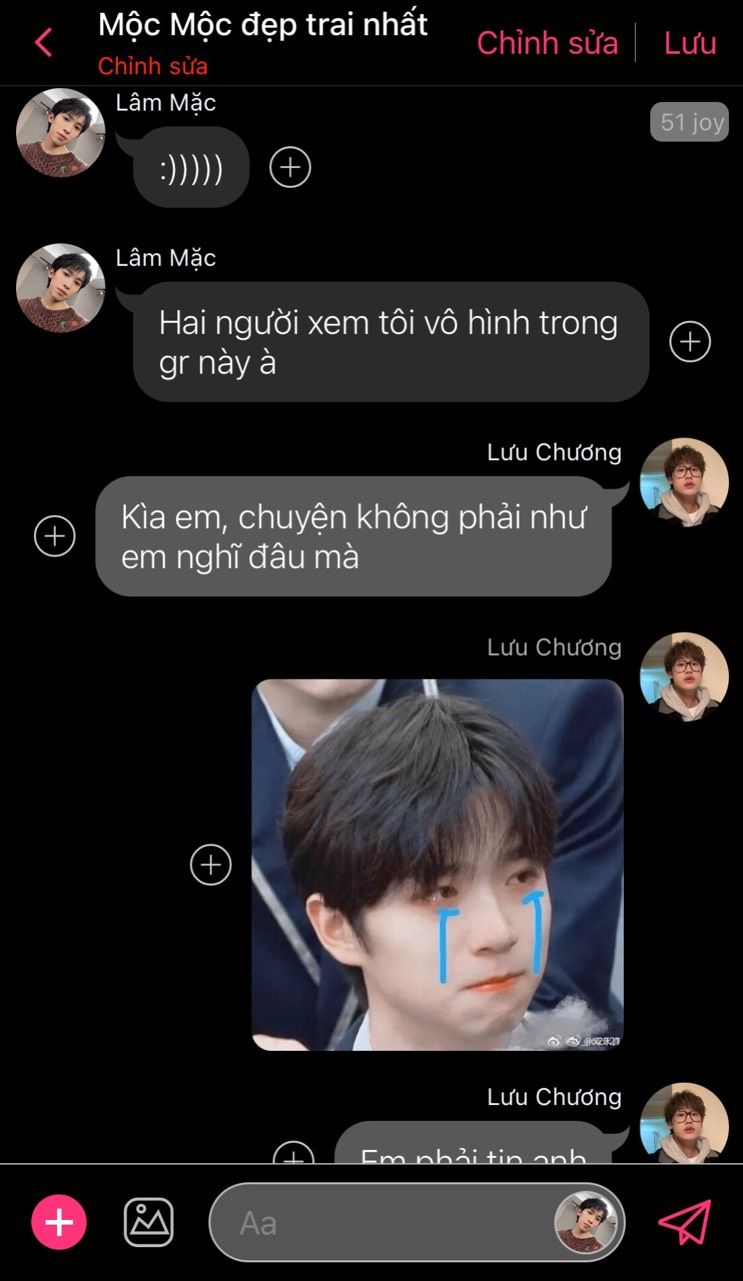743x1281 pixels.
Task: Open the image gallery picker
Action: tap(148, 1222)
